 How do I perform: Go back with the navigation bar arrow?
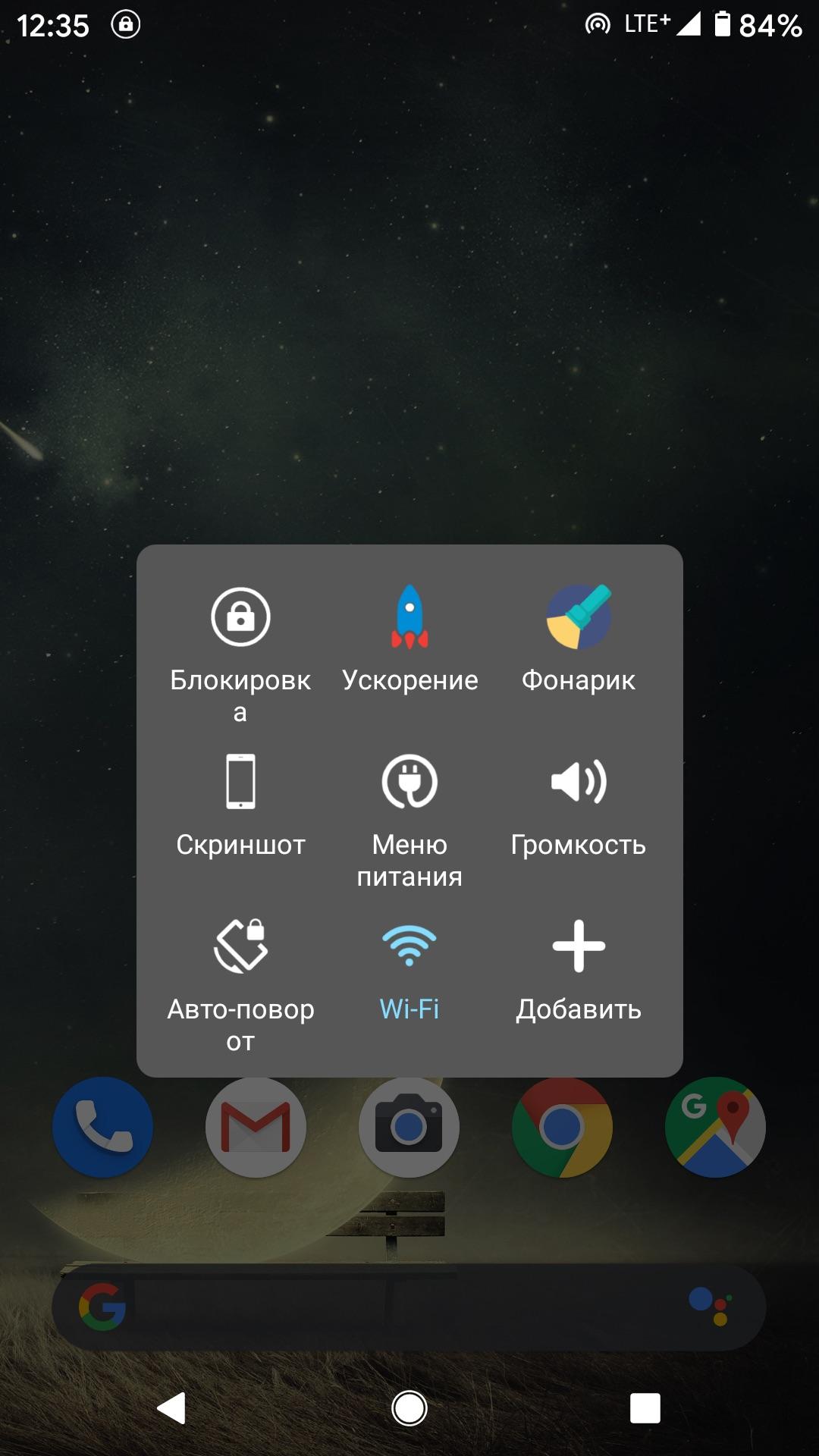coord(171,1408)
